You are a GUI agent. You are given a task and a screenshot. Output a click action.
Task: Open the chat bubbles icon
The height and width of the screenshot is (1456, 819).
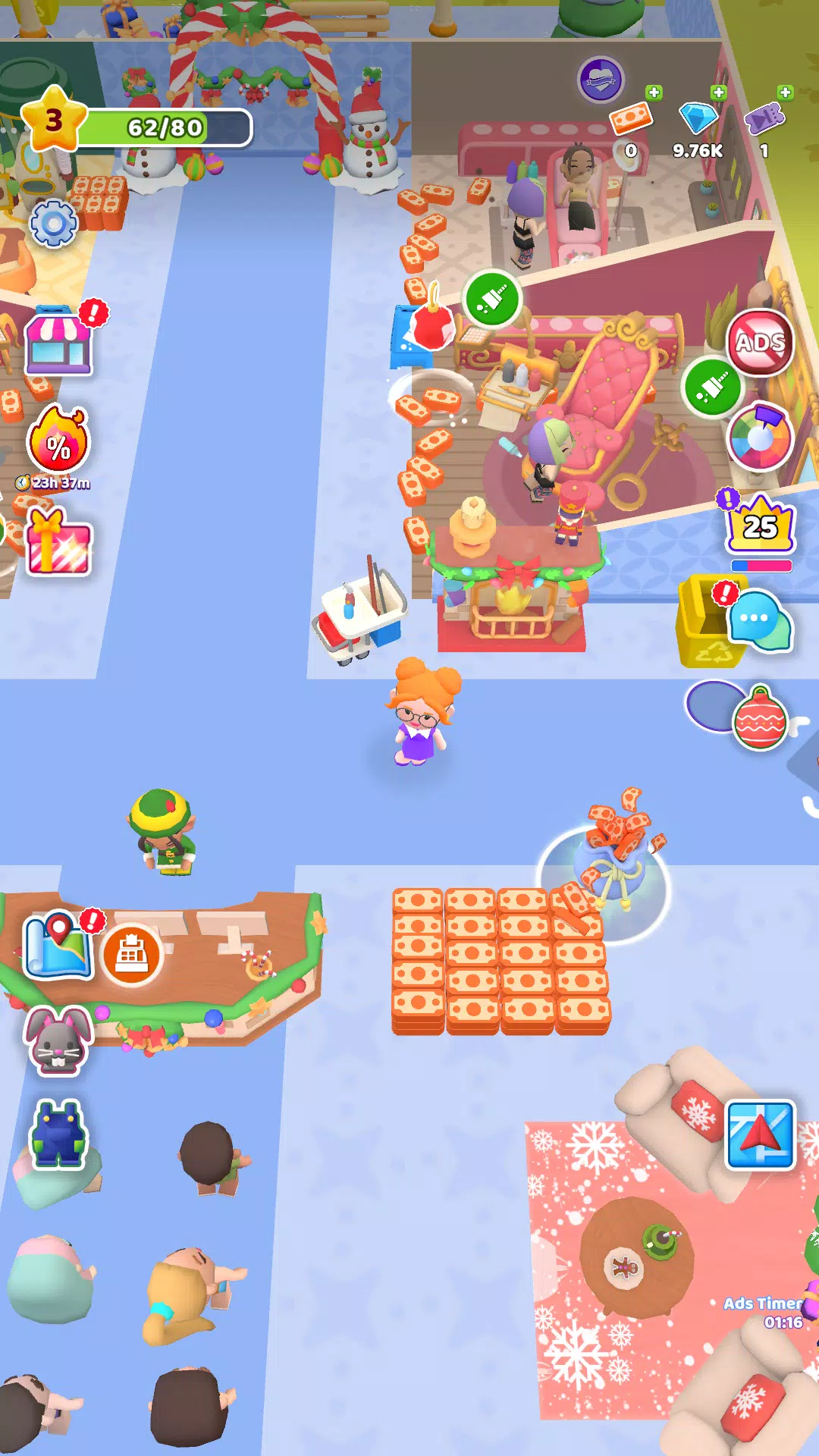click(760, 621)
